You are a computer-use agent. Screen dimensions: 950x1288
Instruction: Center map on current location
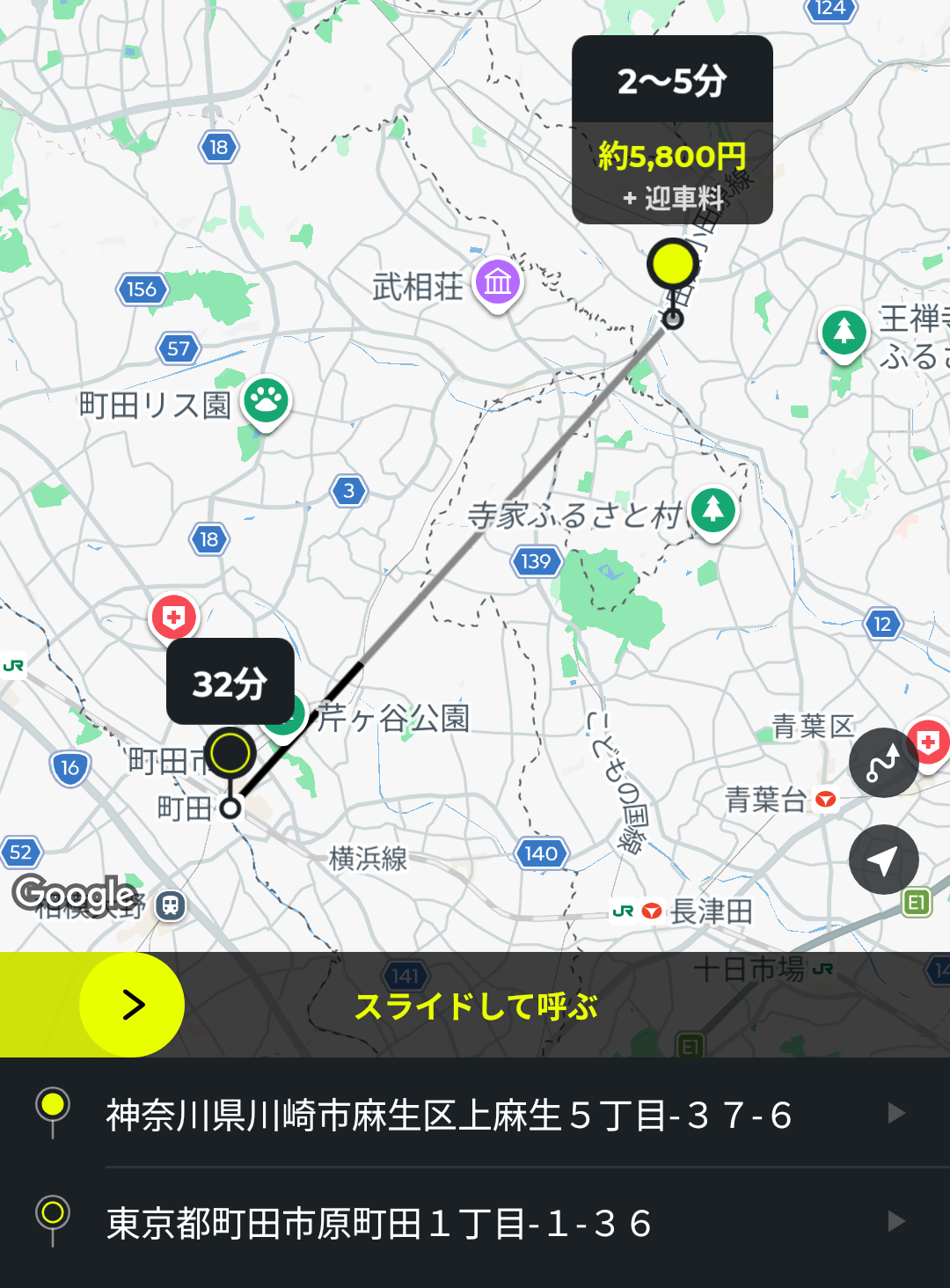click(883, 860)
